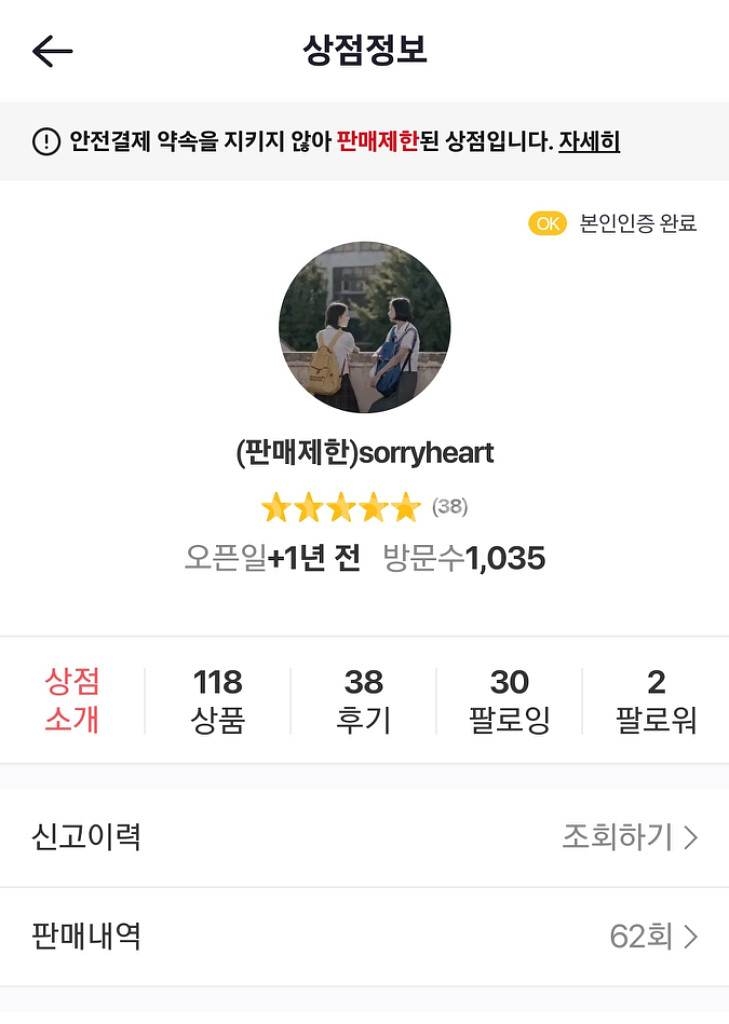This screenshot has width=729, height=1024.
Task: View the shop profile picture
Action: coord(364,327)
